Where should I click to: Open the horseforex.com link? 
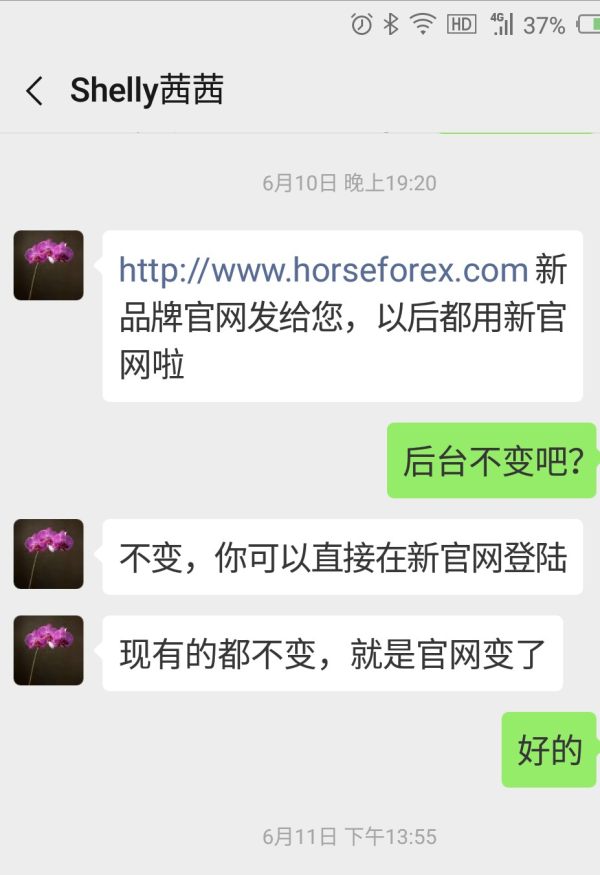pos(323,270)
